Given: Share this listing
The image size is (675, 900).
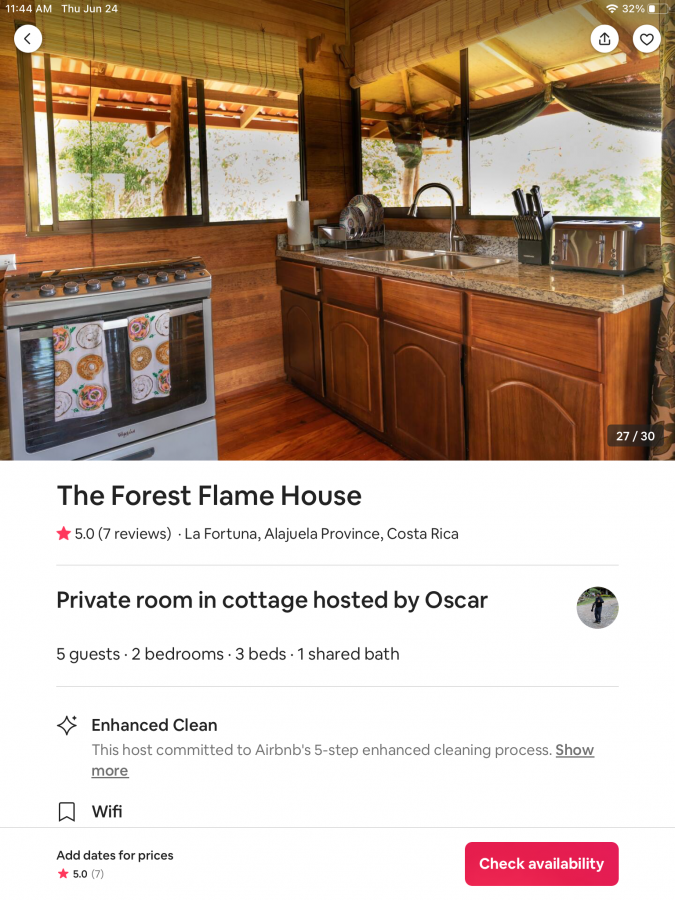Looking at the screenshot, I should pos(604,39).
